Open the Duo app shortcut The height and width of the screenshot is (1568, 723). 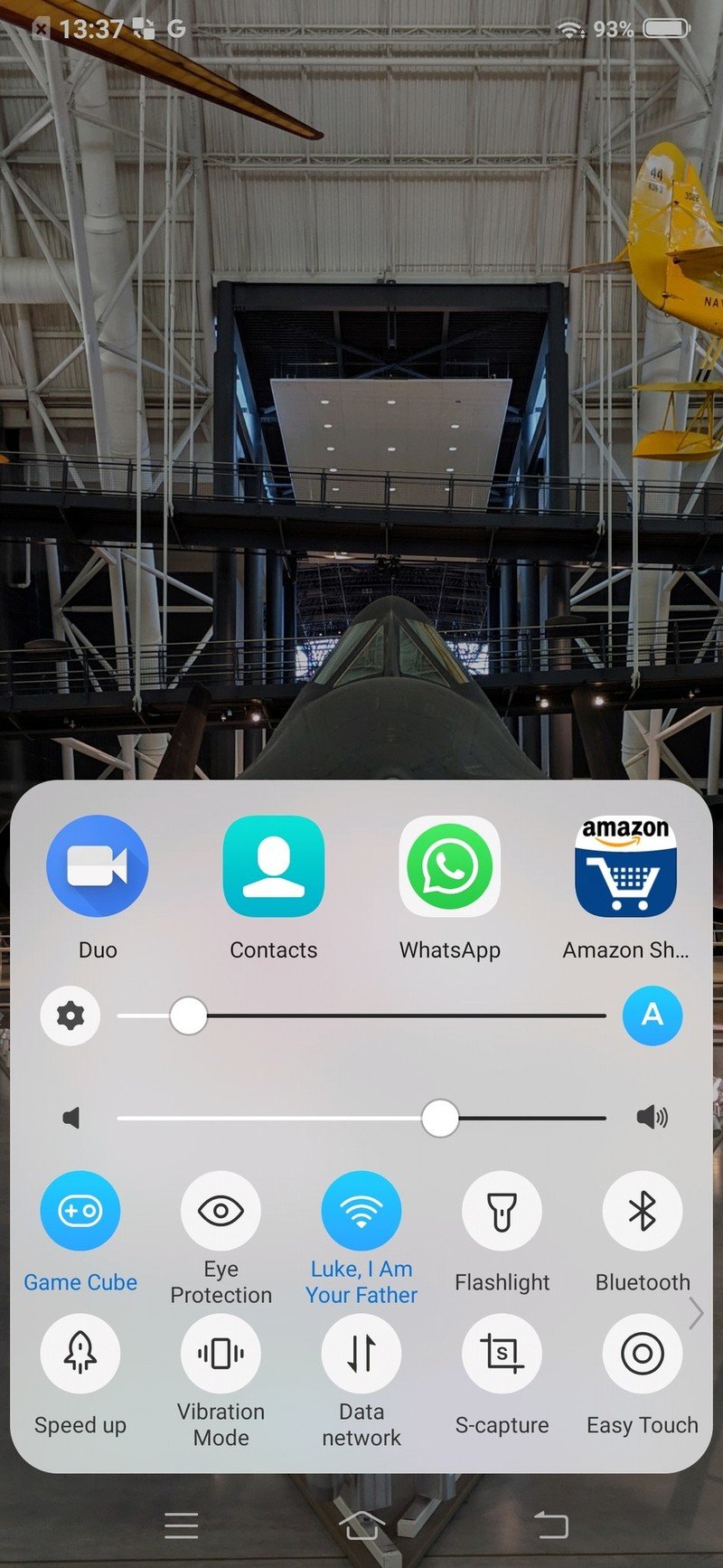click(98, 866)
